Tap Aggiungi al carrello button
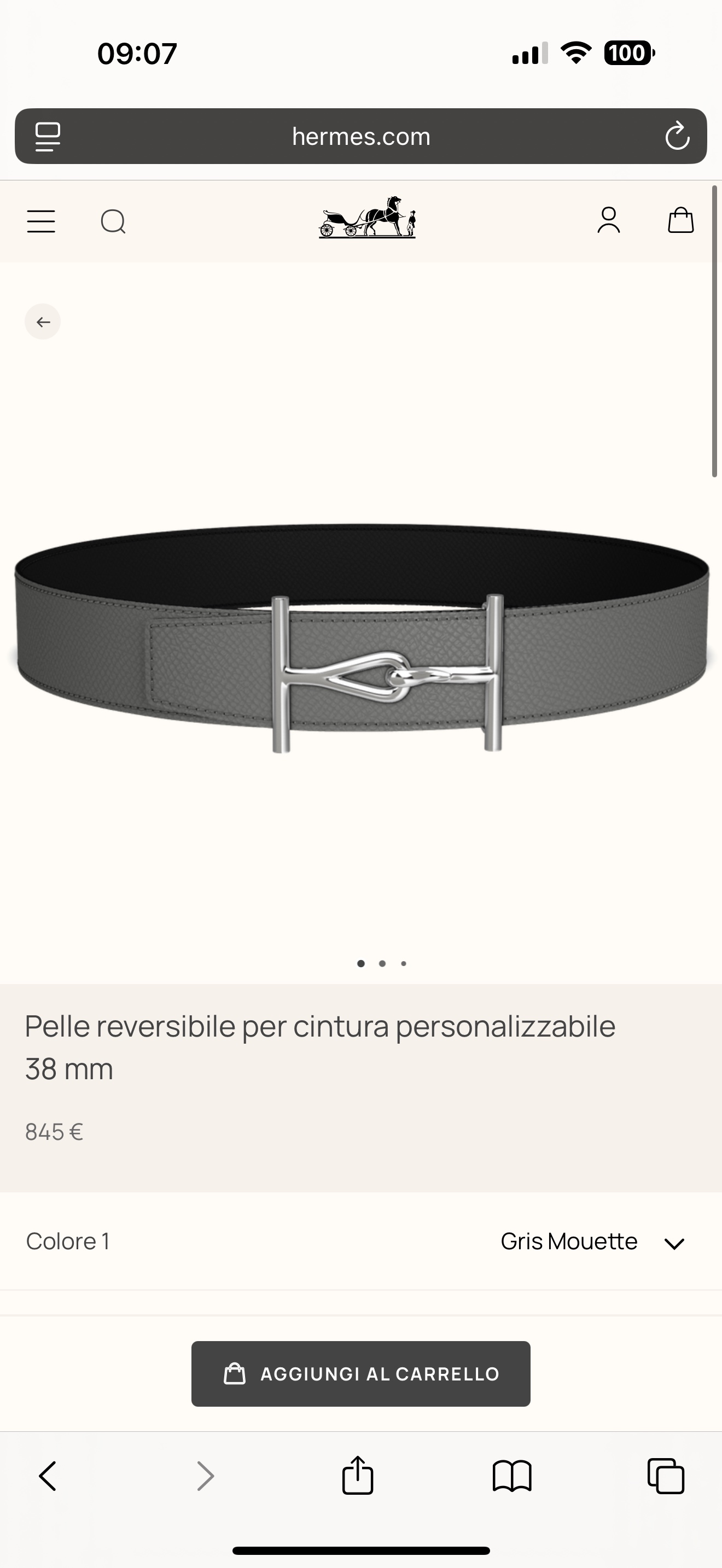The height and width of the screenshot is (1568, 722). [x=360, y=1374]
